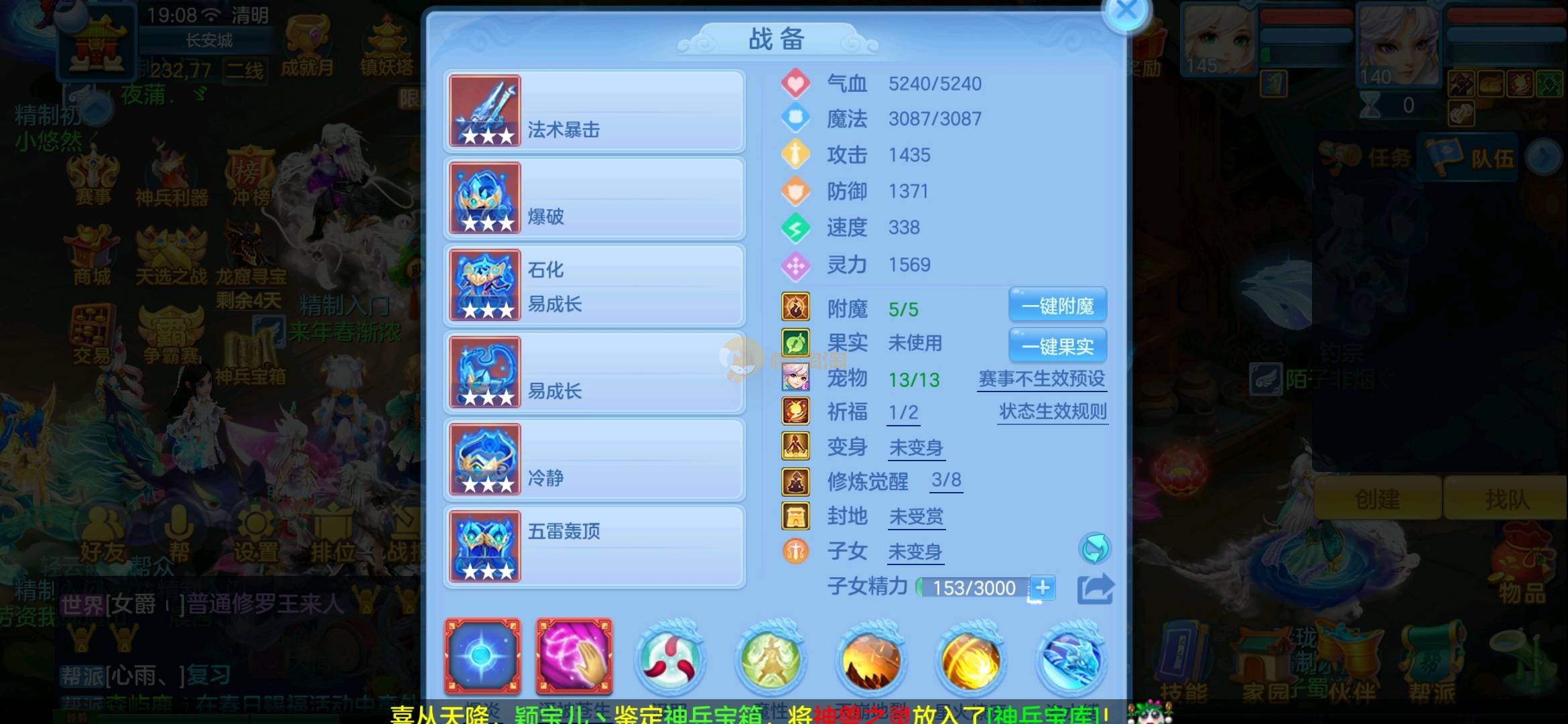Tap the pink hand skill icon
Screen dimensions: 1568x724
tap(574, 656)
